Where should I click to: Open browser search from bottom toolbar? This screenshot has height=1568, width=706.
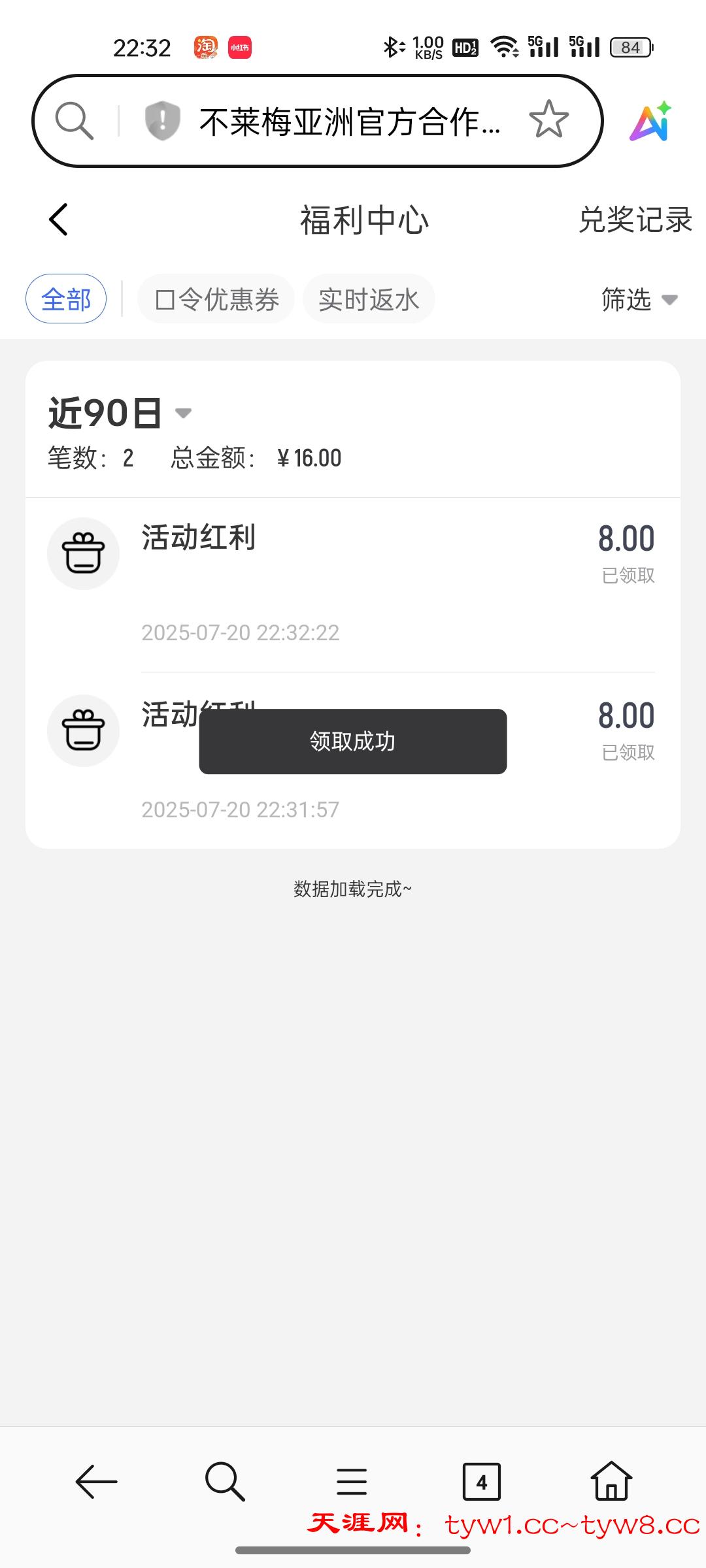[224, 1482]
